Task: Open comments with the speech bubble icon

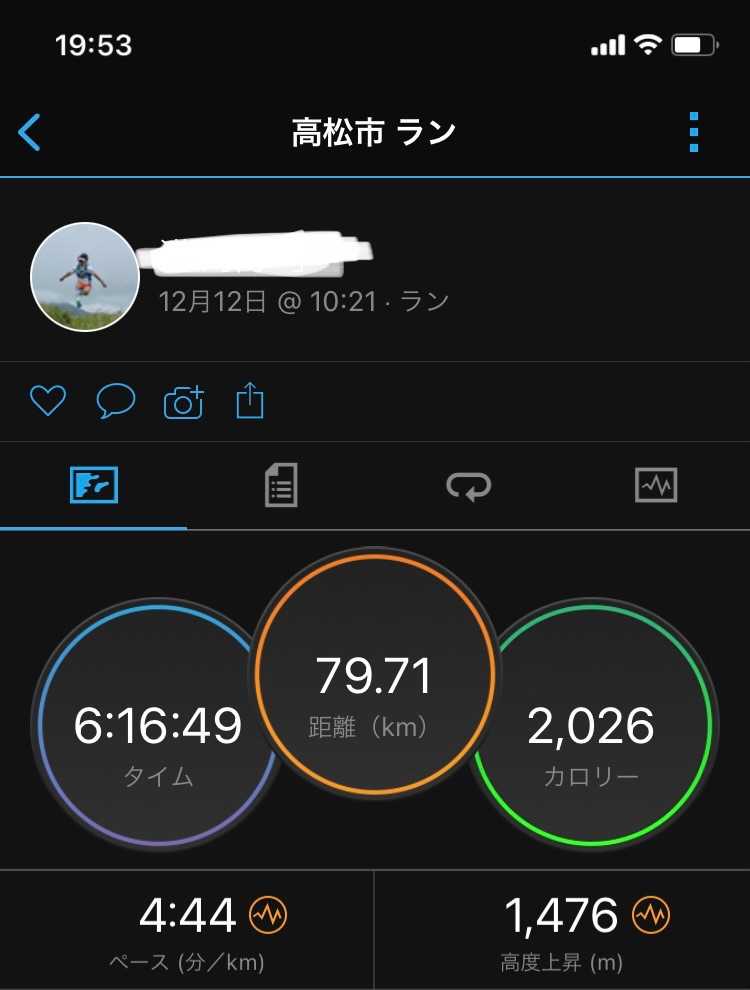Action: tap(116, 400)
